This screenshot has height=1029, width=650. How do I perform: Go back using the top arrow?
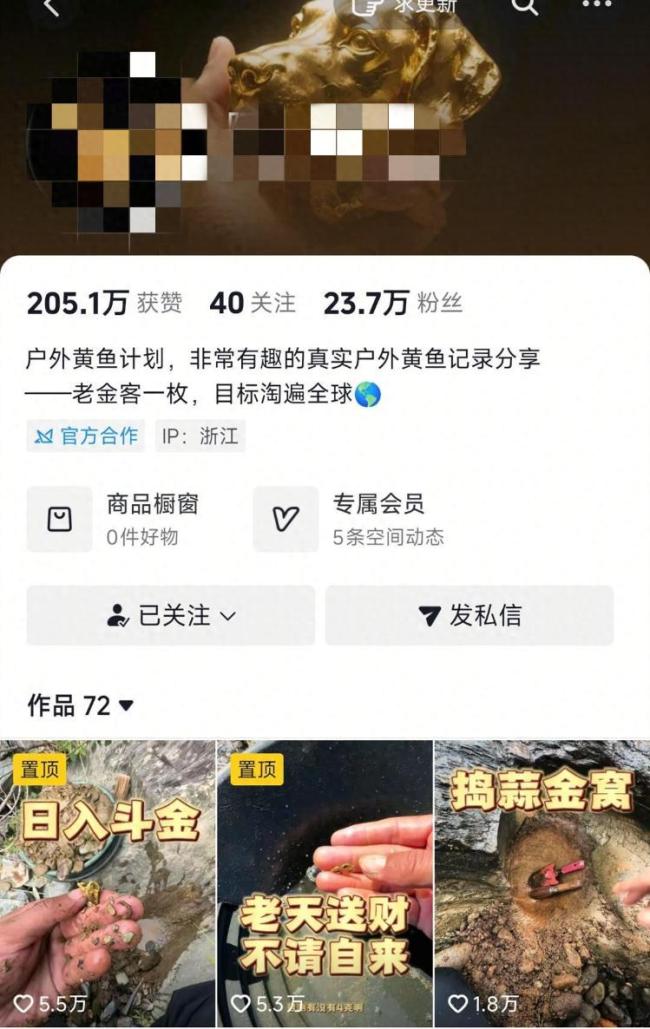[52, 8]
